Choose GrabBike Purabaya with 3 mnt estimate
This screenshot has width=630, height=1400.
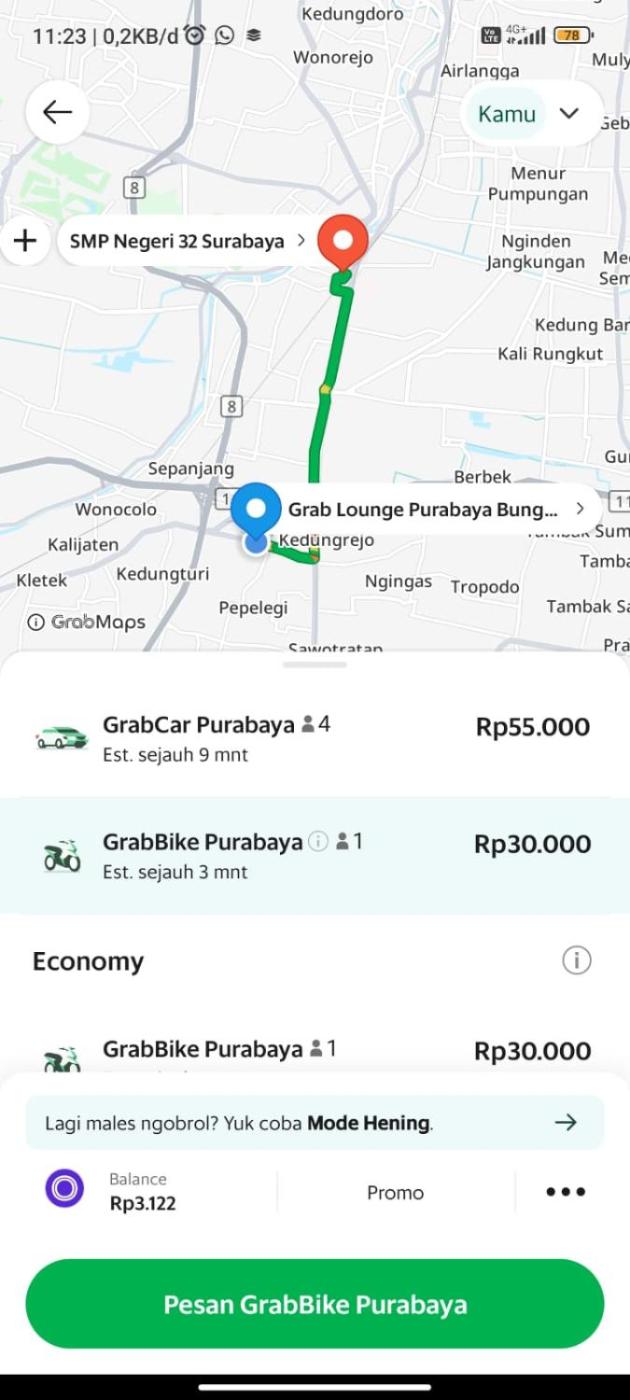tap(315, 855)
